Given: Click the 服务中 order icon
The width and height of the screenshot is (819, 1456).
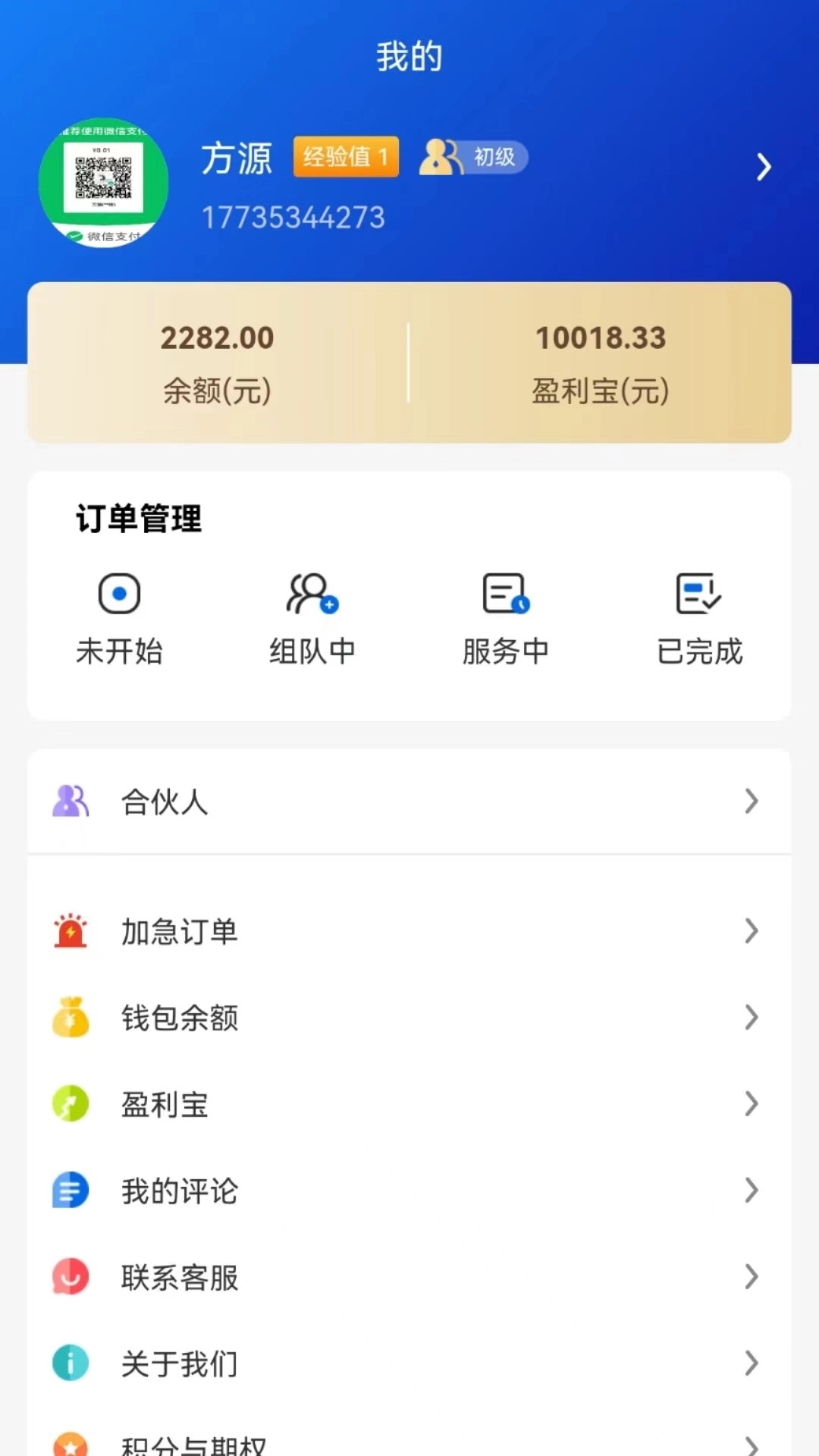Looking at the screenshot, I should 504,595.
